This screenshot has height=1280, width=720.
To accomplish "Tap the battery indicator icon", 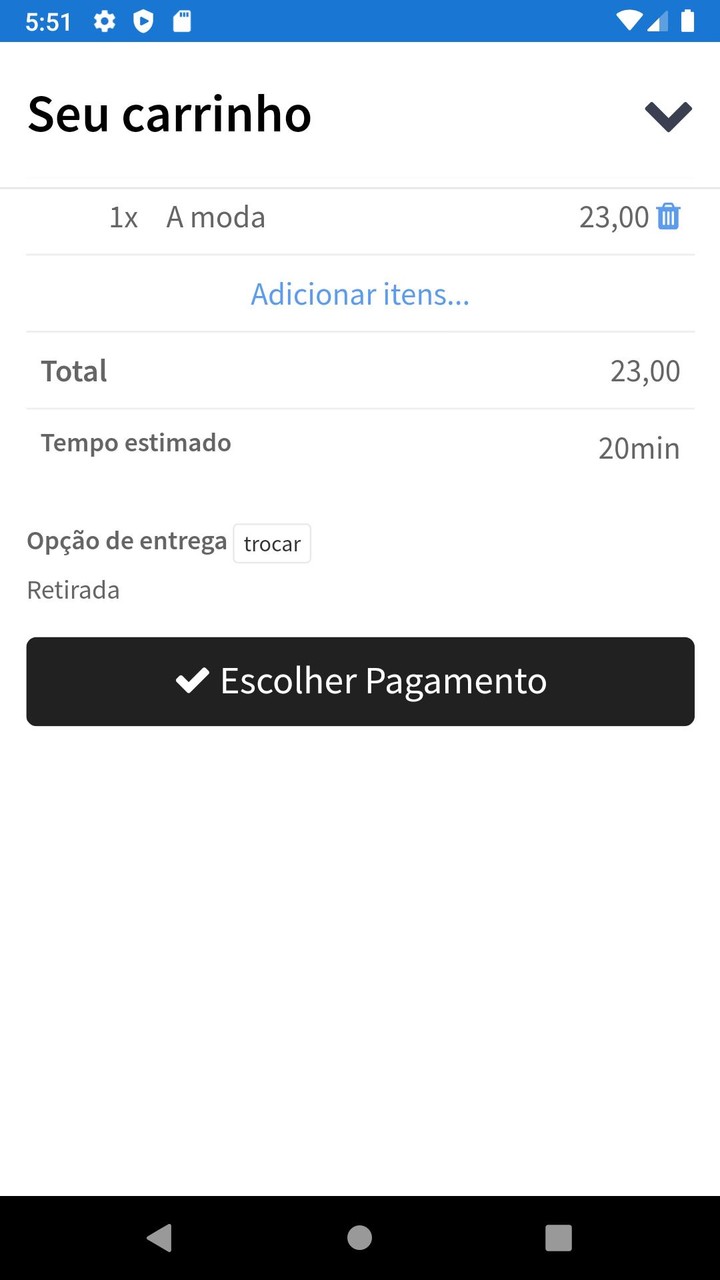I will [x=689, y=19].
